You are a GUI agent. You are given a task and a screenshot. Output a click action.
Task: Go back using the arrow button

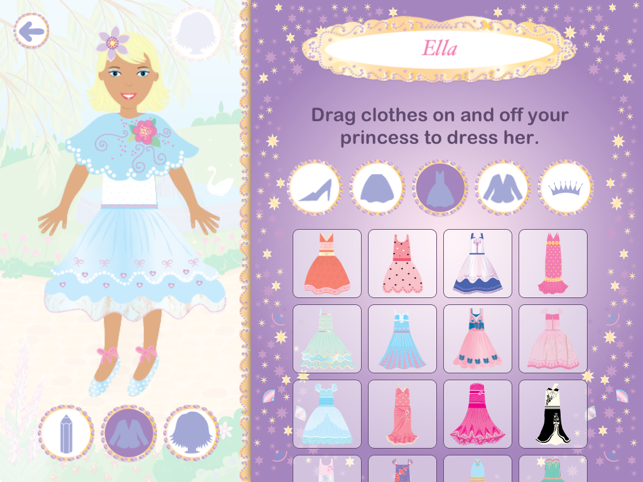[31, 31]
